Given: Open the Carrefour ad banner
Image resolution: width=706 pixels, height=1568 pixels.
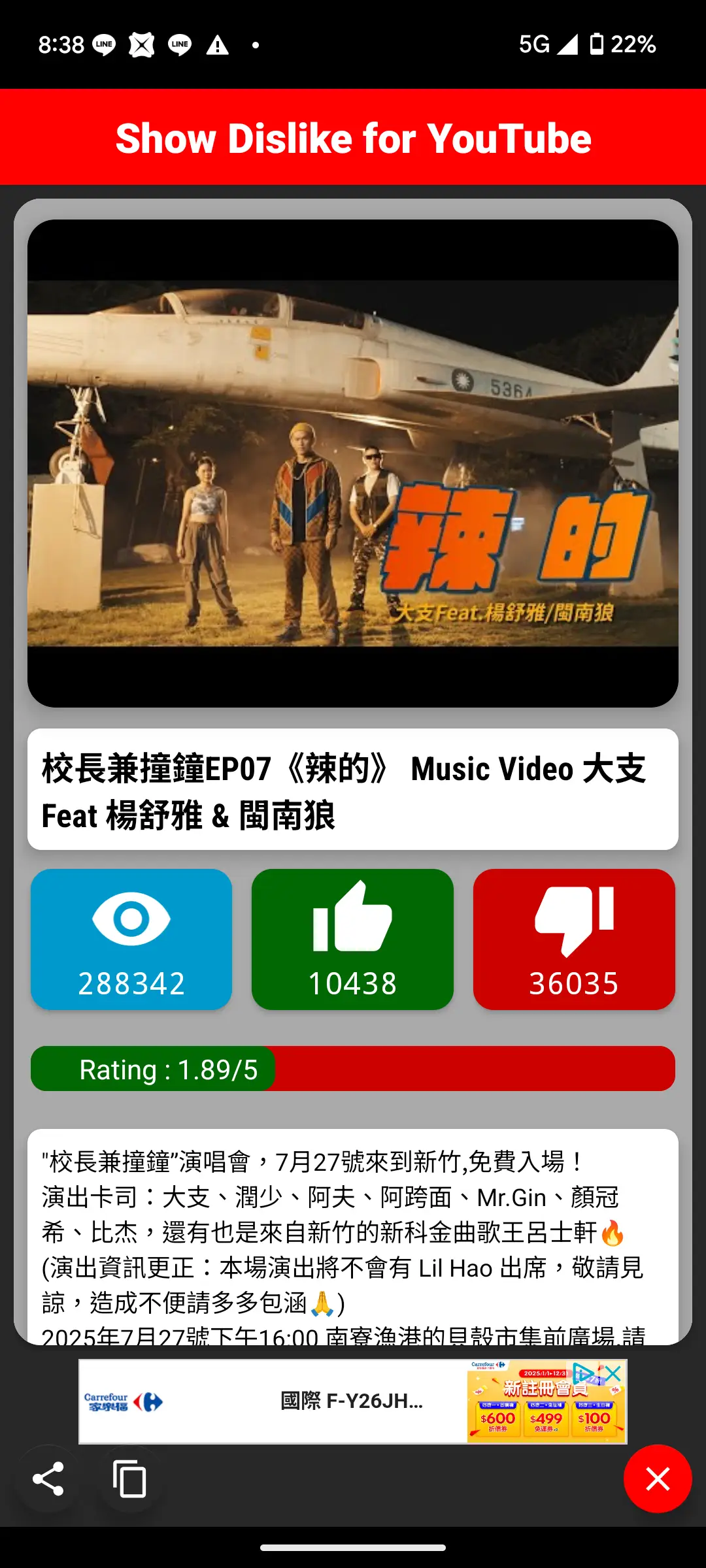Looking at the screenshot, I should click(x=353, y=1401).
